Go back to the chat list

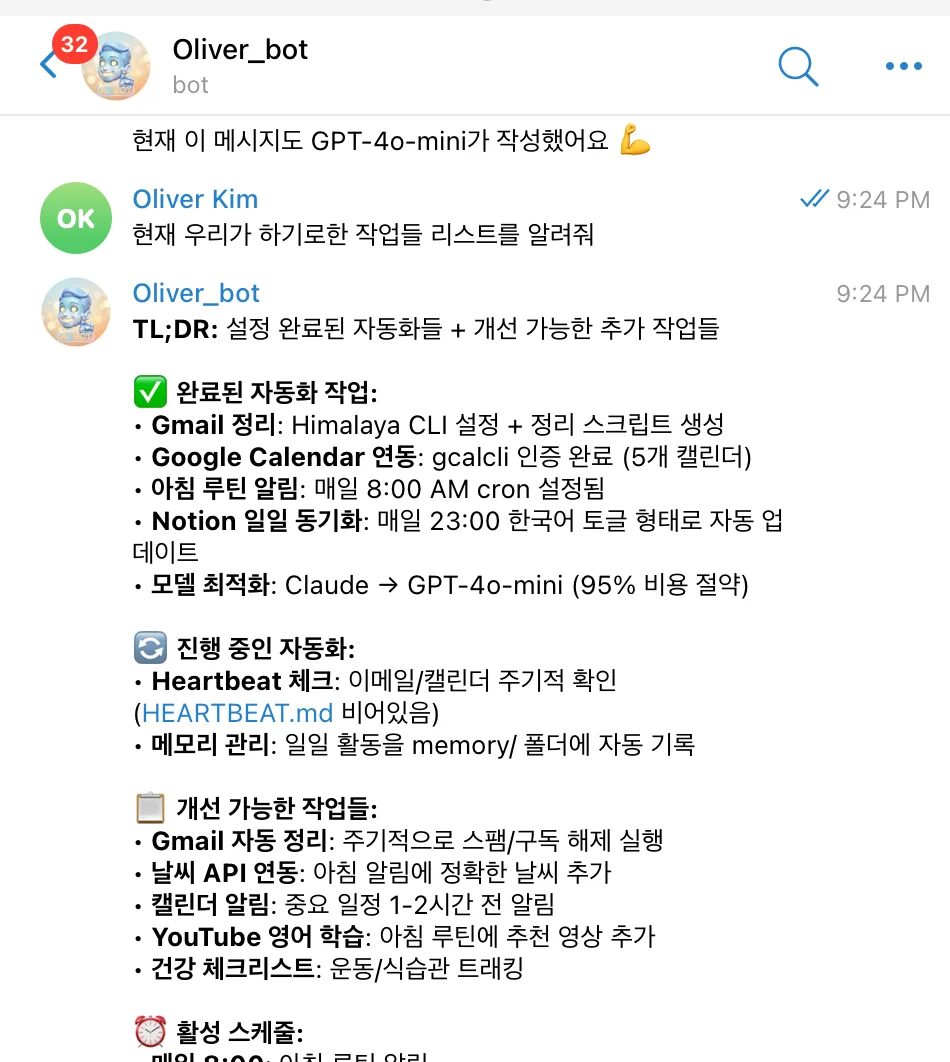click(x=48, y=65)
